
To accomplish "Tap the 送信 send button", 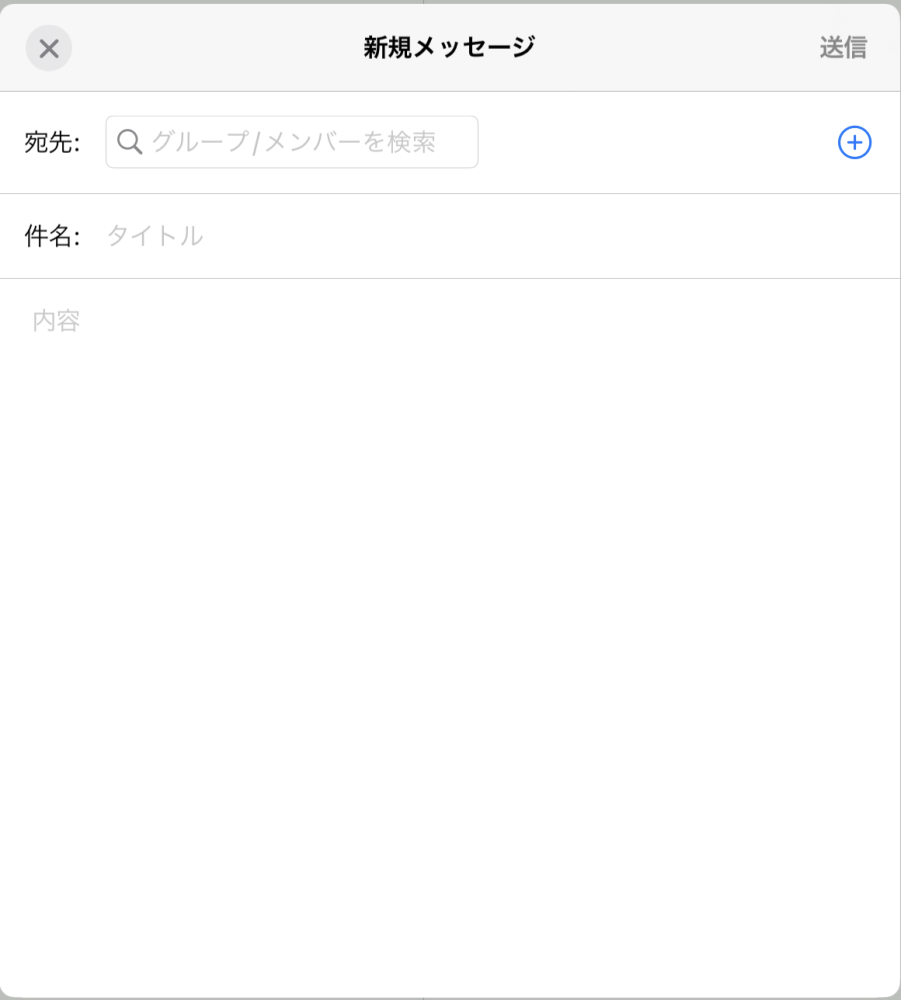I will tap(842, 47).
